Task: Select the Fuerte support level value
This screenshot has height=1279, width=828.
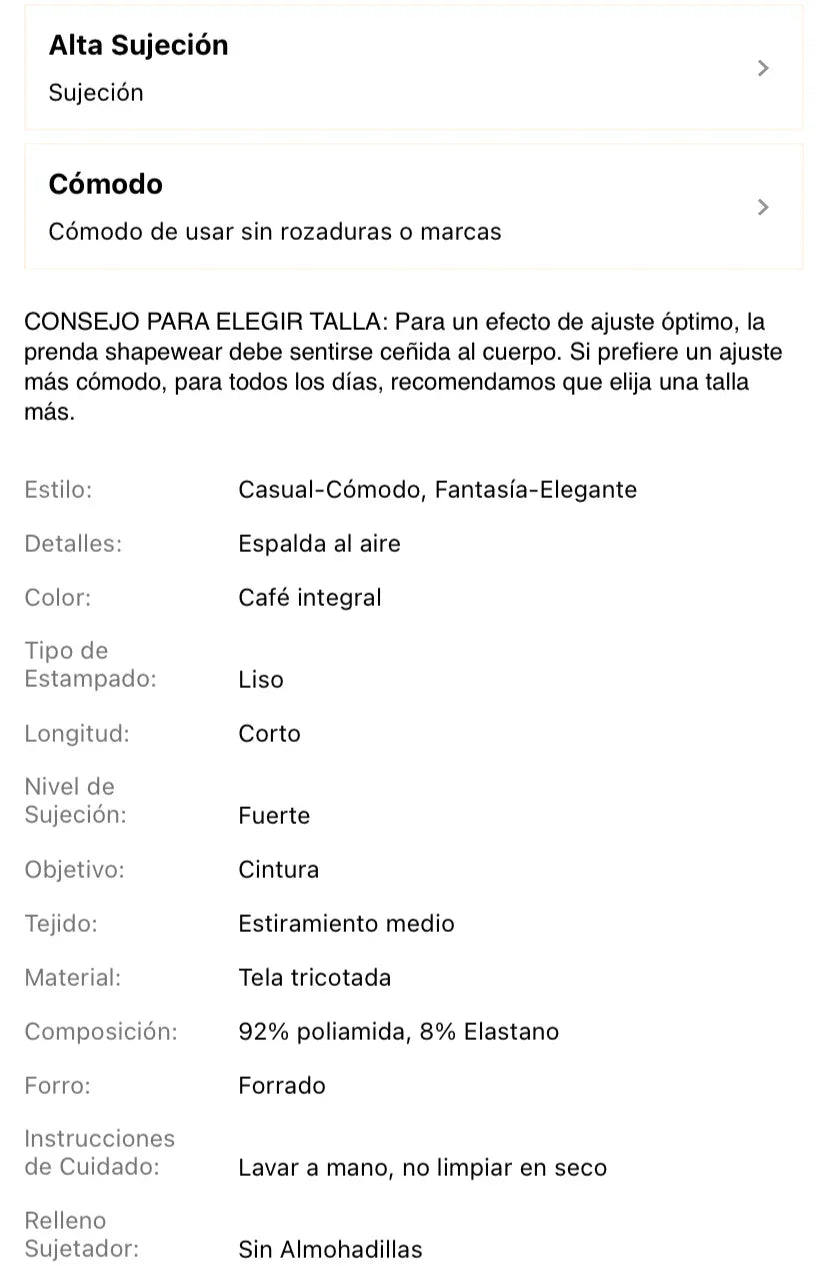Action: (x=274, y=816)
